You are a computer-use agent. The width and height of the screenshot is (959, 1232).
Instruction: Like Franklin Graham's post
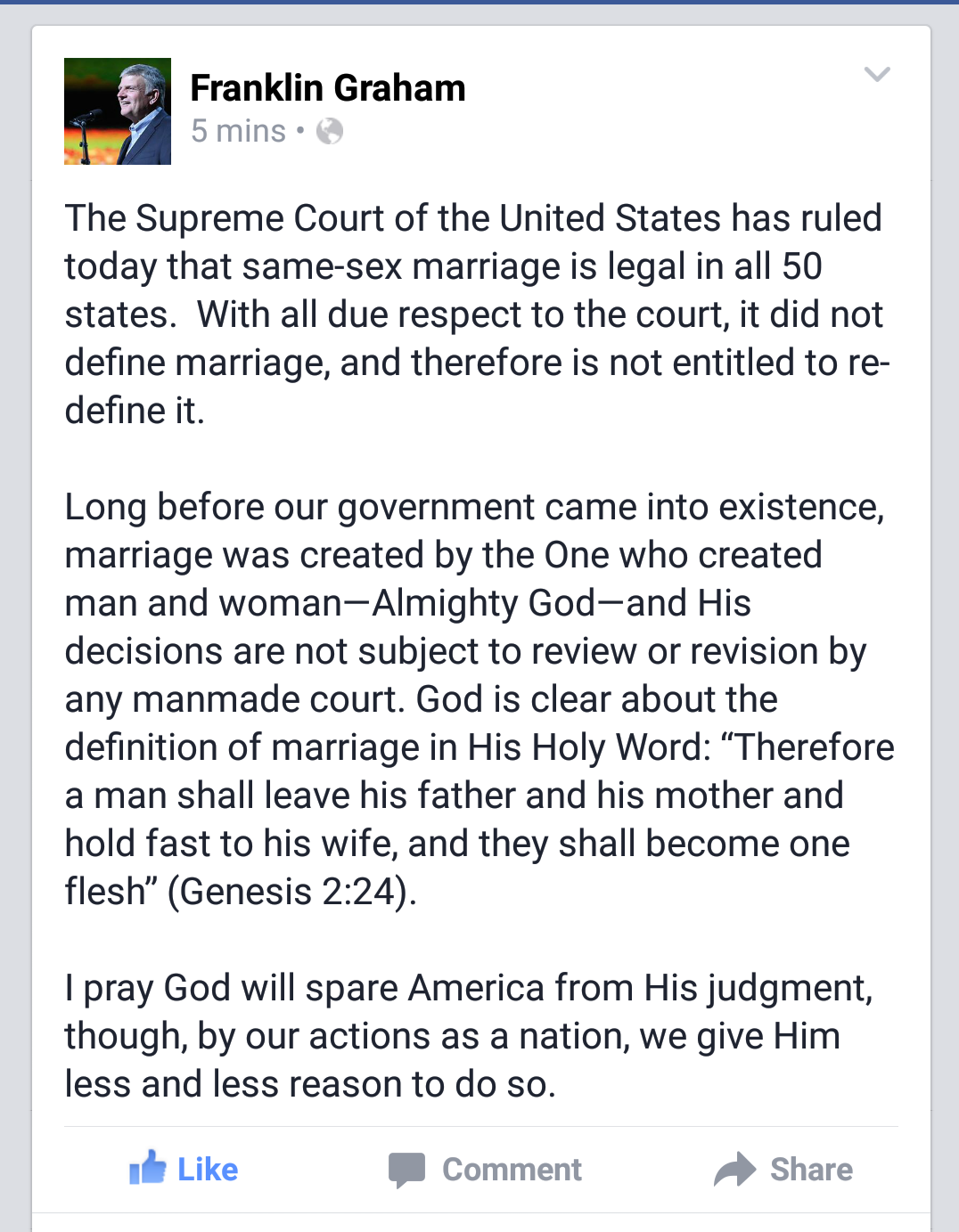(x=184, y=1169)
